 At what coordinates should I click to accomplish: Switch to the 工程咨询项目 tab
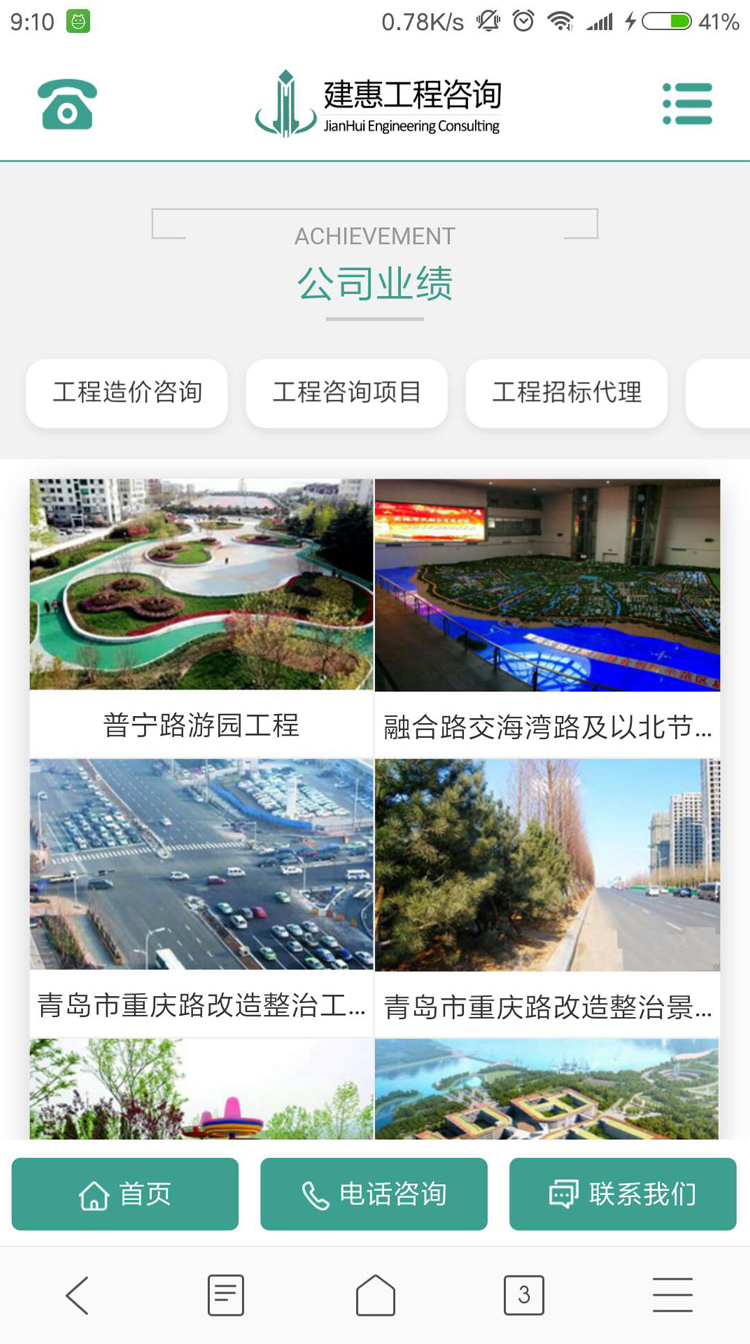(346, 393)
